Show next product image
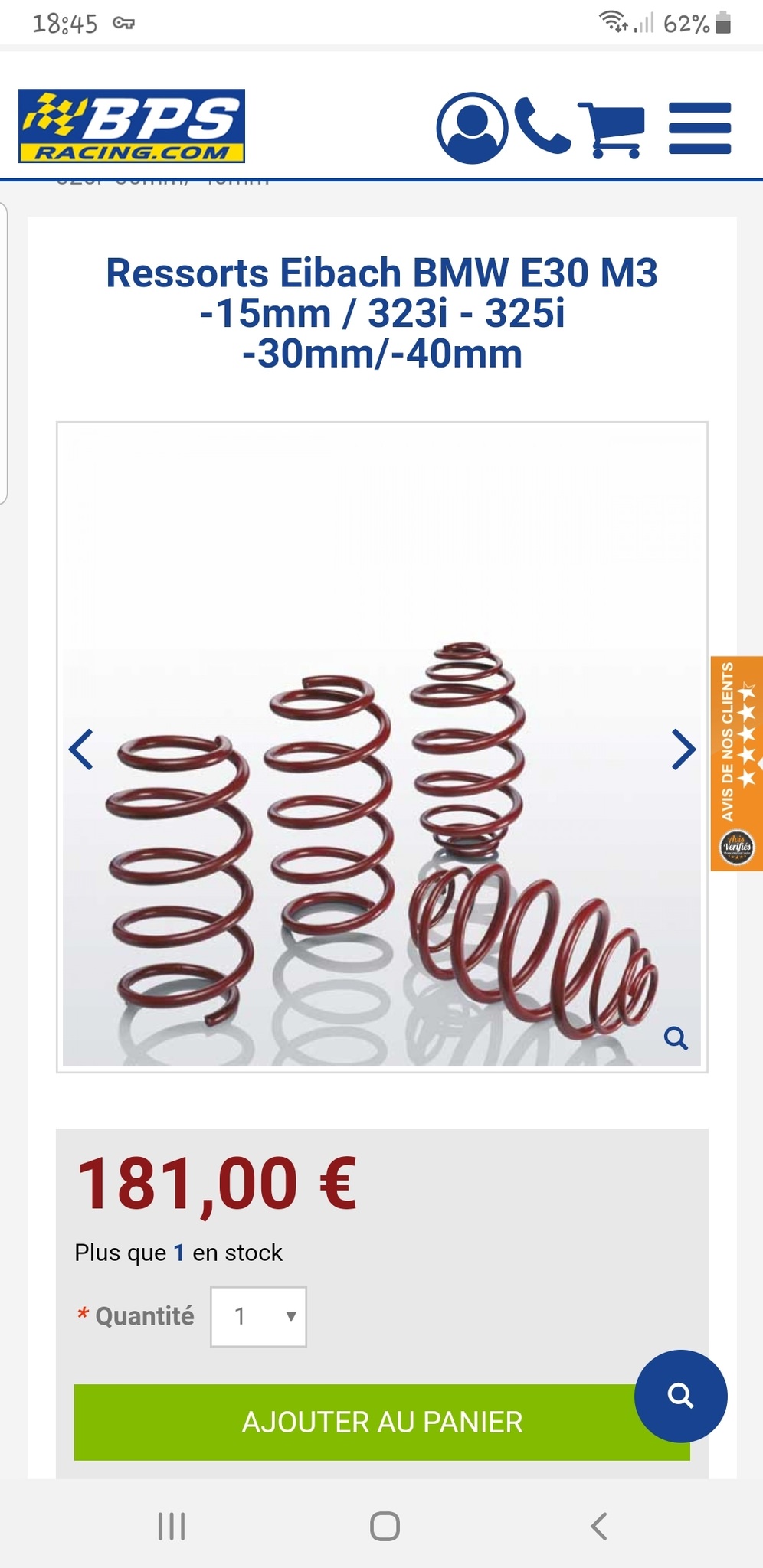This screenshot has width=763, height=1568. 683,750
